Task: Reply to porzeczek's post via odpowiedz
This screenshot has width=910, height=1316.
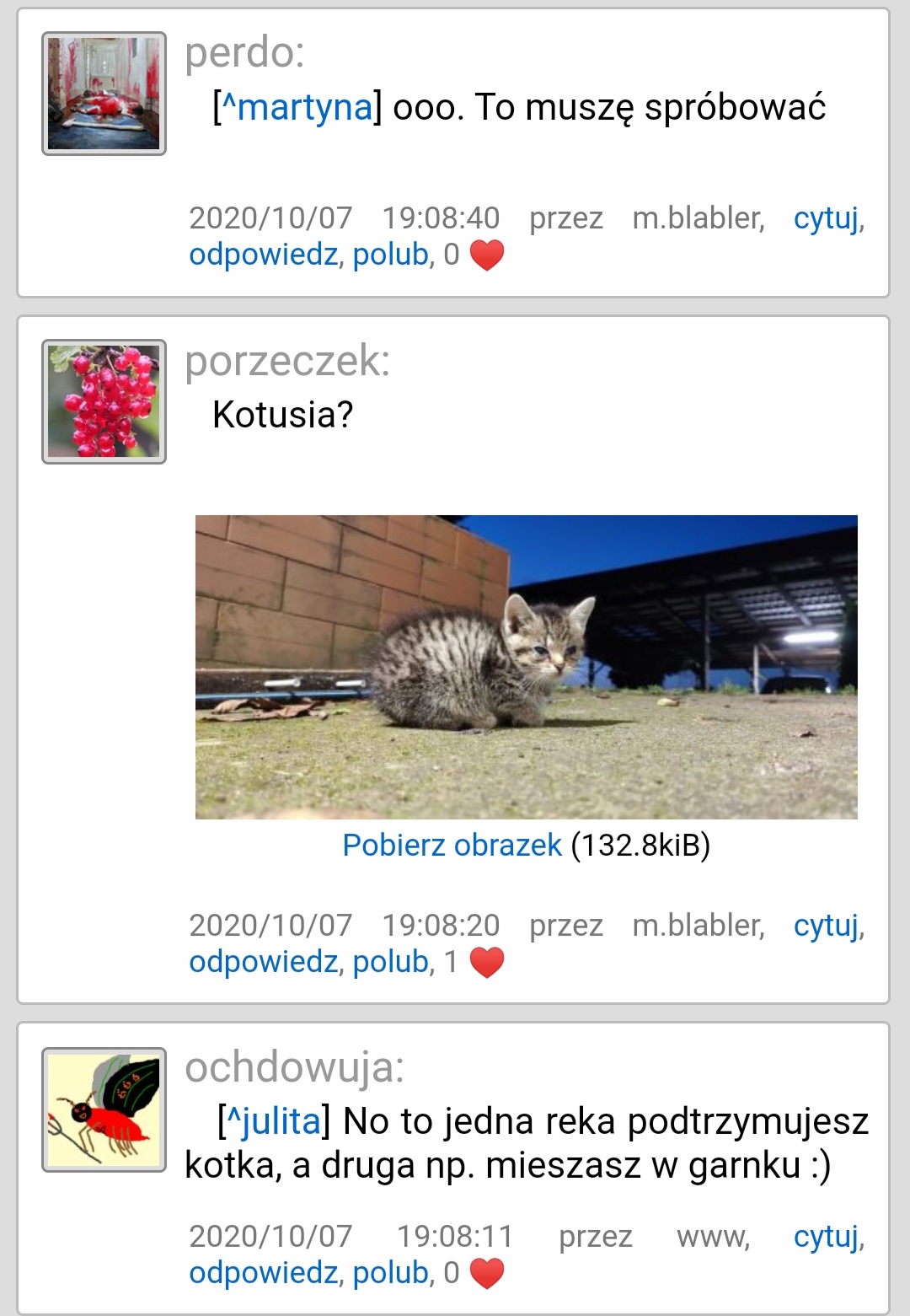Action: (263, 962)
